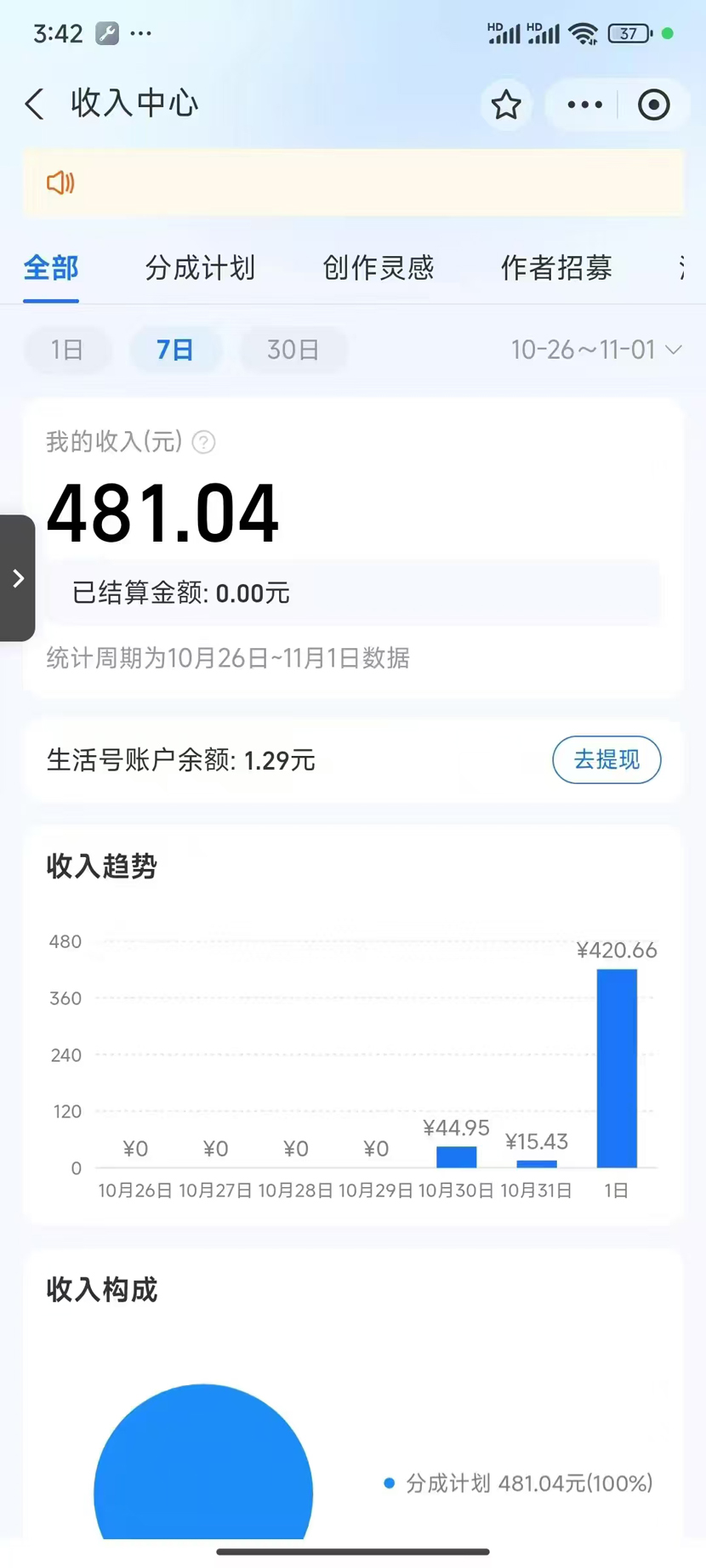Switch to the 作者招募 tab

point(556,268)
